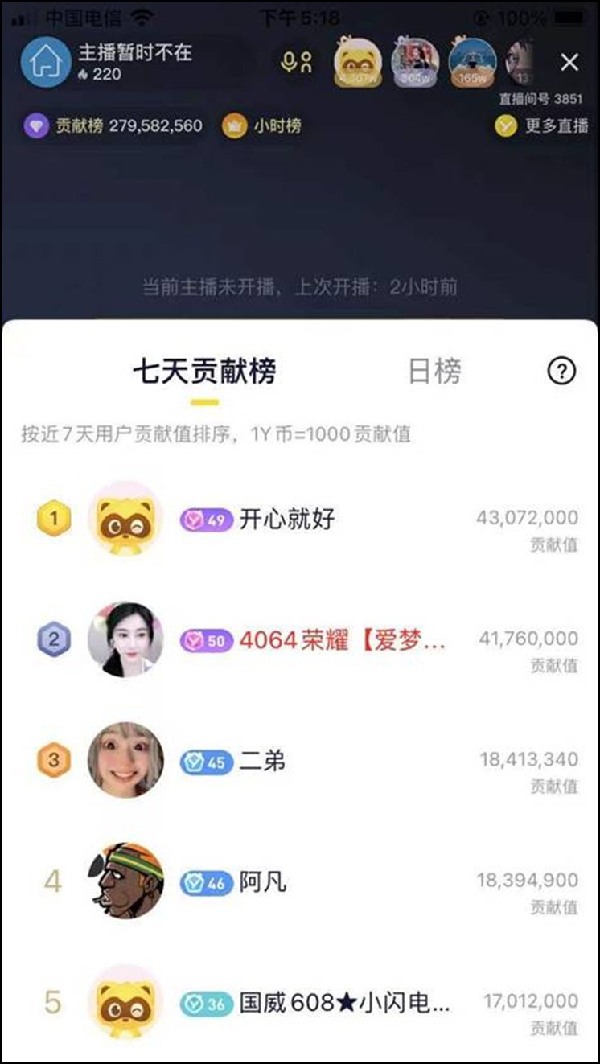Image resolution: width=600 pixels, height=1064 pixels.
Task: Open the home icon beside the streamer name
Action: click(45, 62)
